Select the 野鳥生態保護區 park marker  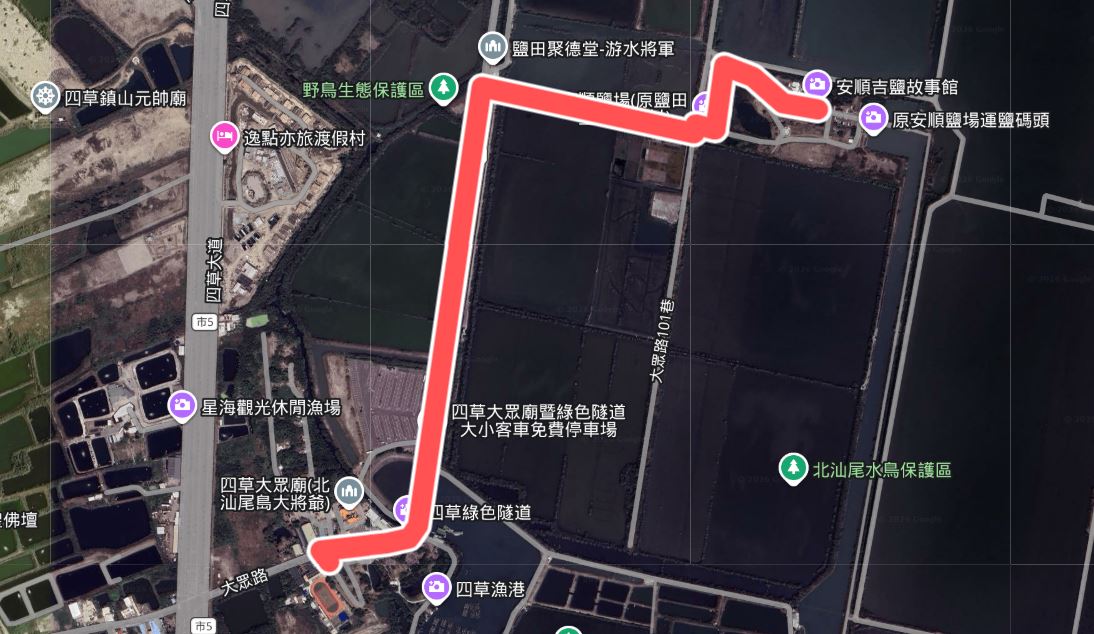(443, 88)
